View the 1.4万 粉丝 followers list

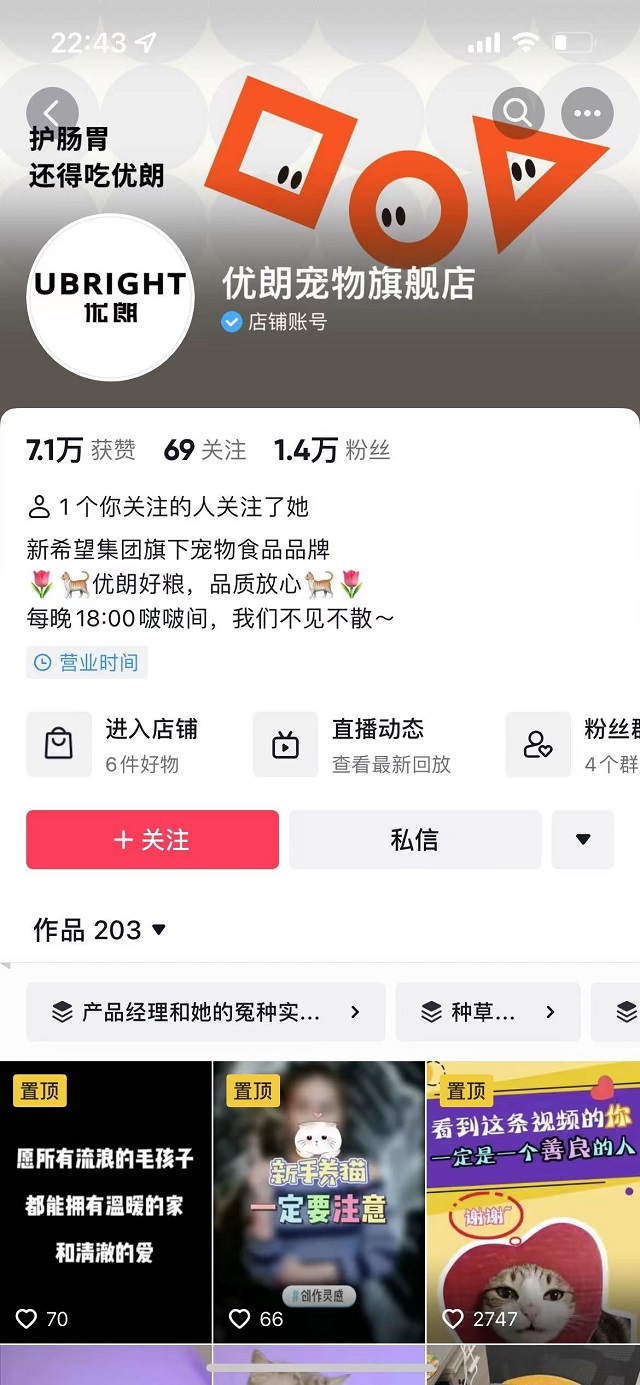pos(332,451)
